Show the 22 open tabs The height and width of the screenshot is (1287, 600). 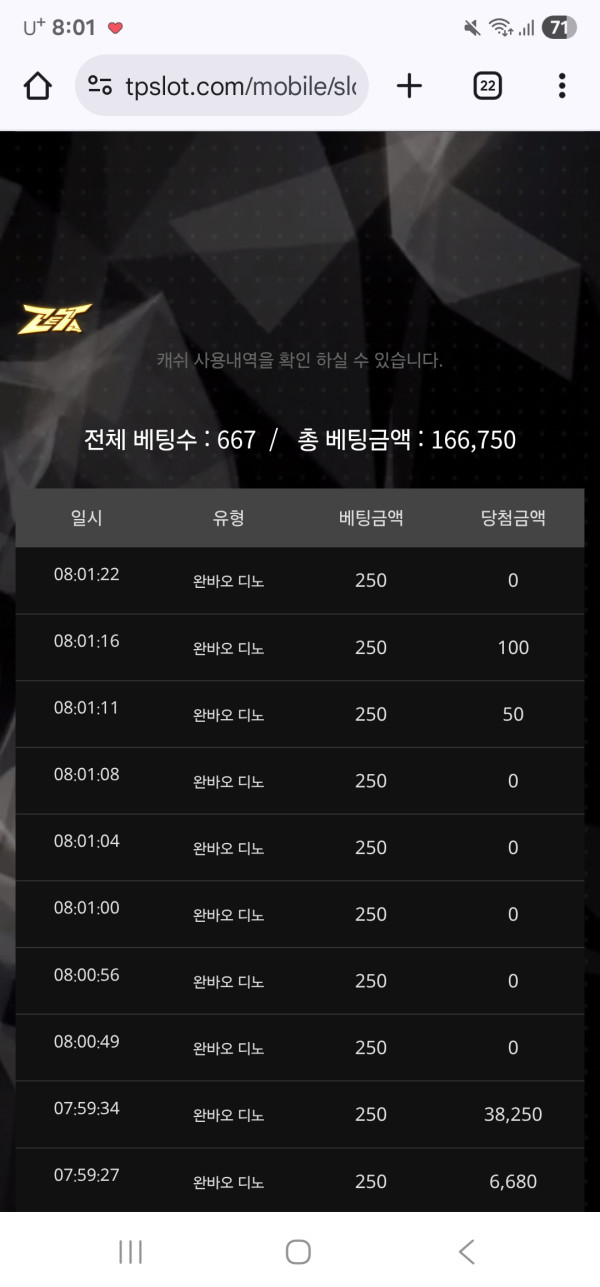(x=487, y=86)
